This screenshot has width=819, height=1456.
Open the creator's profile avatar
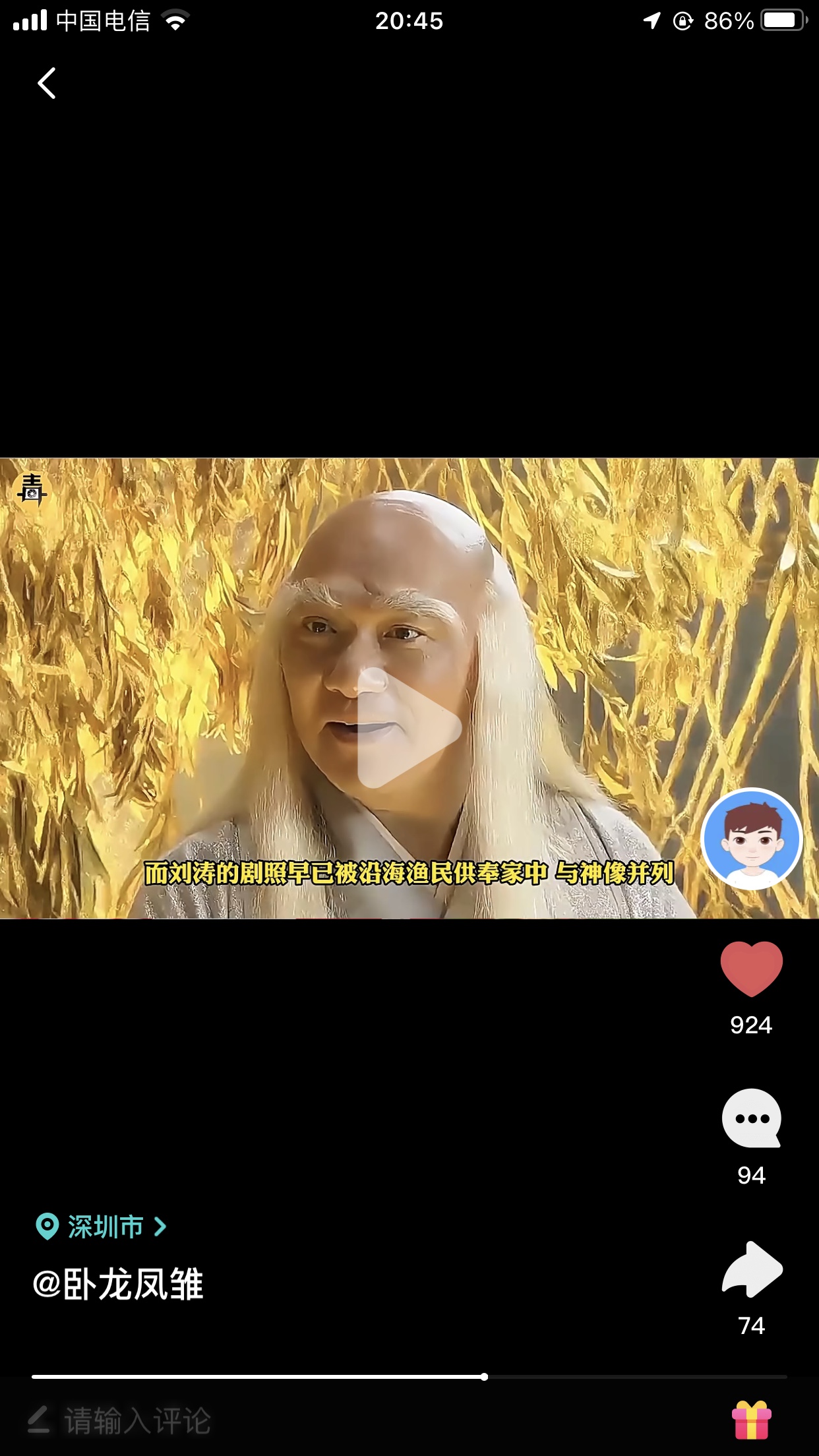751,838
